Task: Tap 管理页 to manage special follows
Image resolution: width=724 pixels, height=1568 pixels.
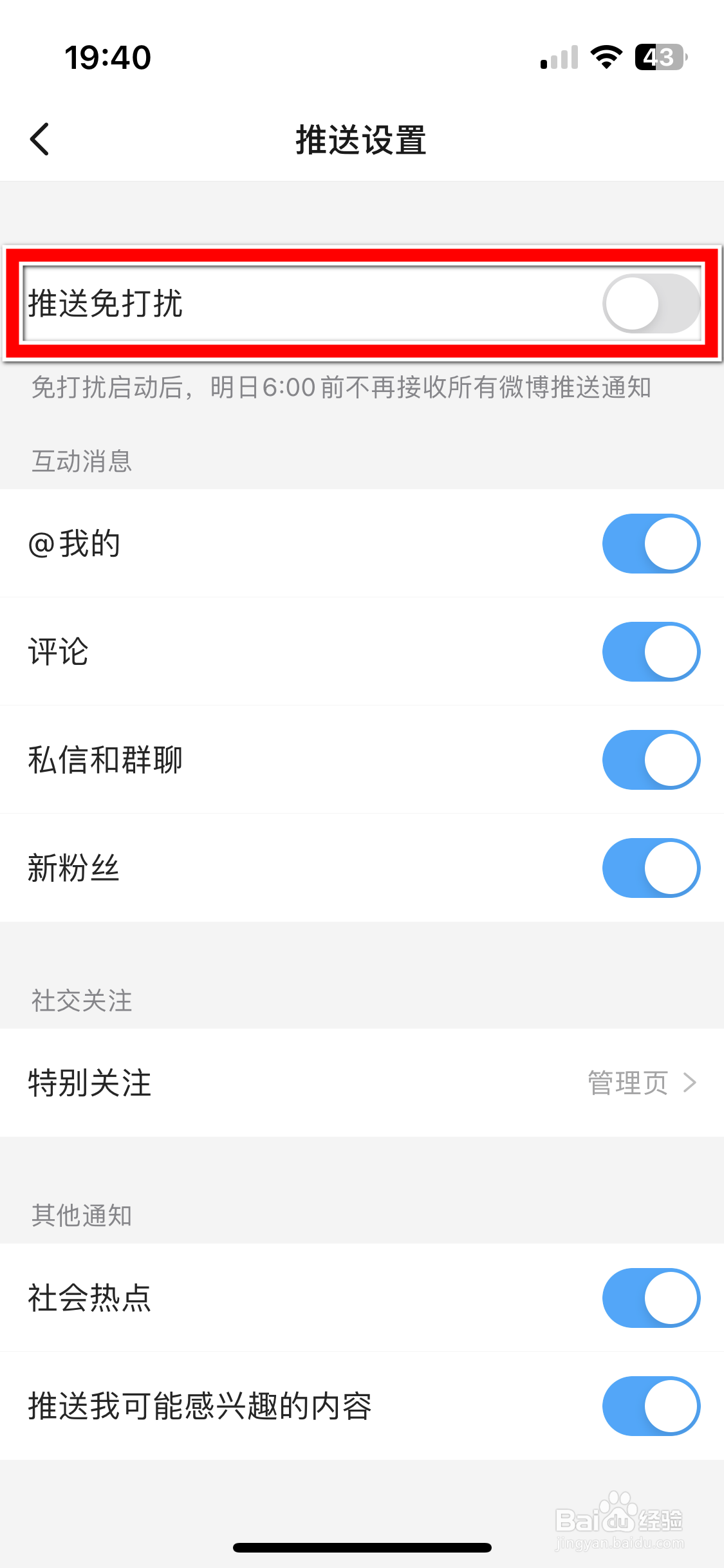Action: 627,1082
